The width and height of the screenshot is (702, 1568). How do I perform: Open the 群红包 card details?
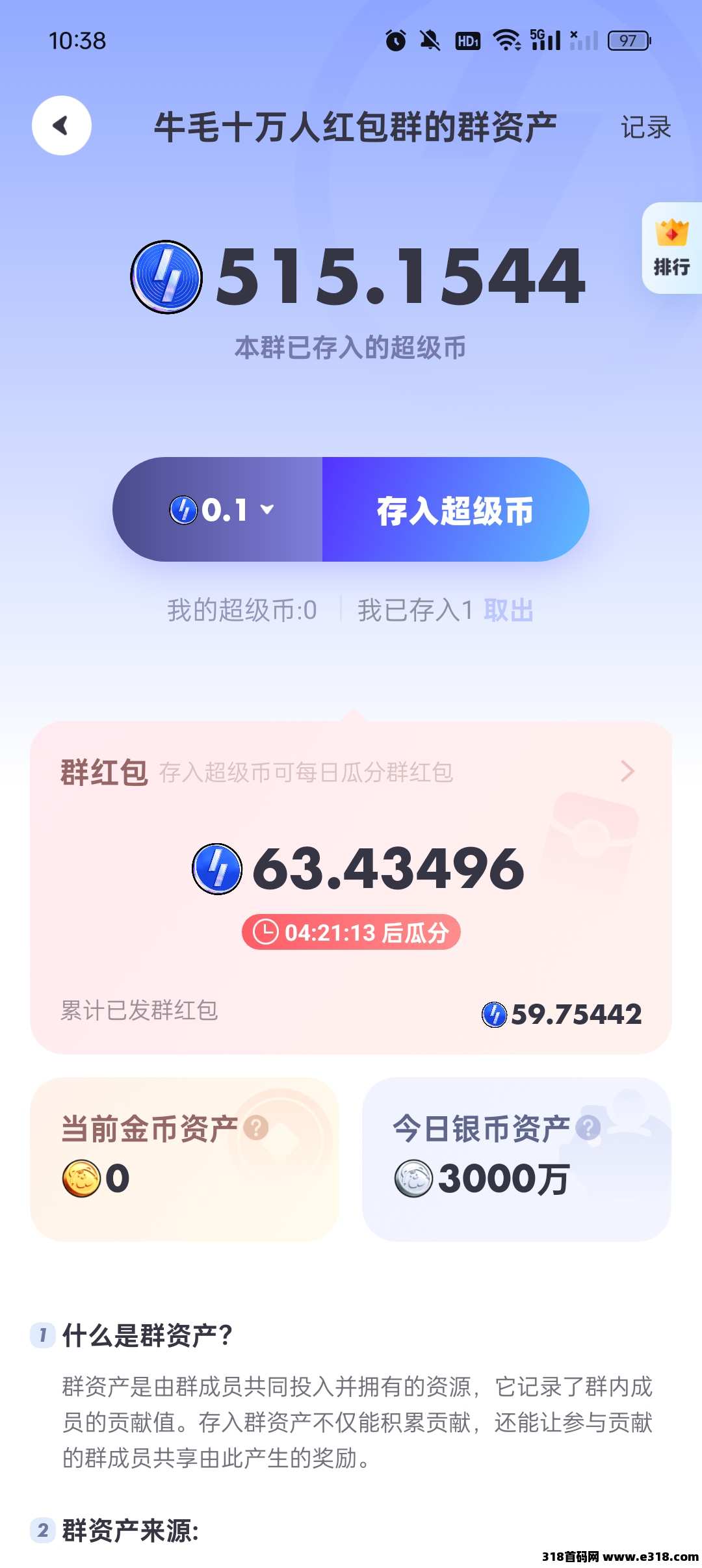pos(627,772)
